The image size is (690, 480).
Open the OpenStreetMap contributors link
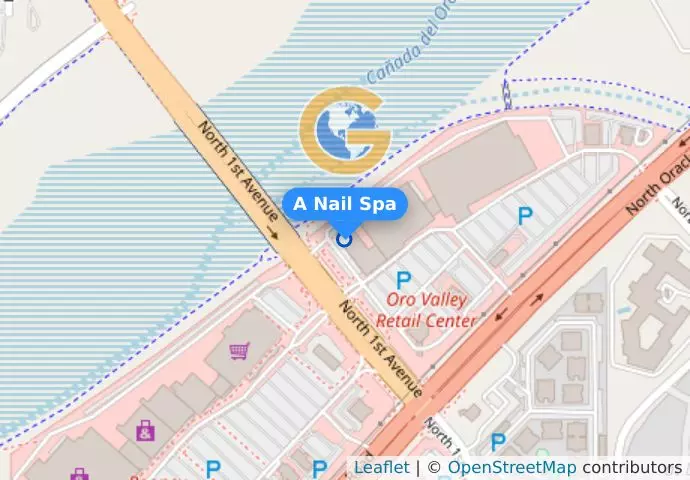click(511, 468)
